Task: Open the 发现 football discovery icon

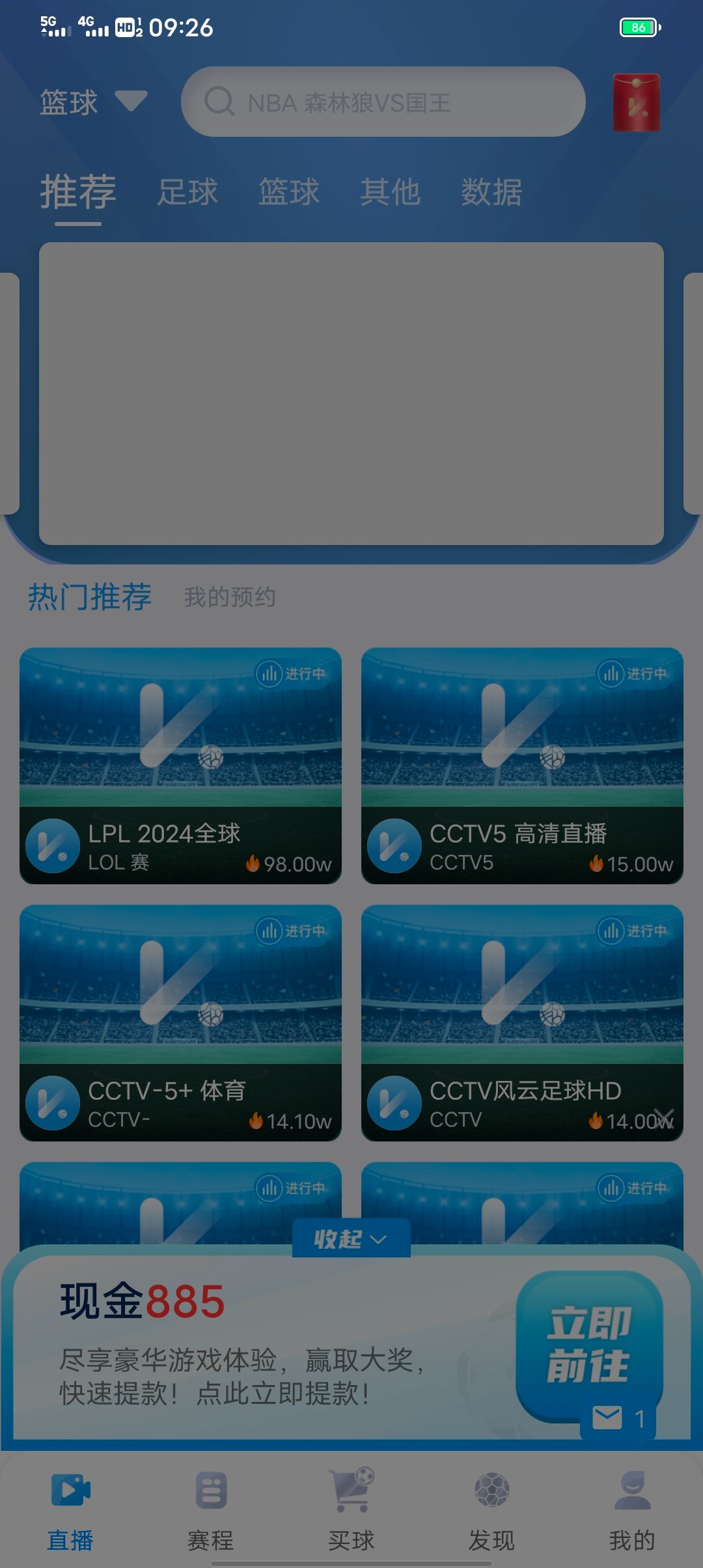Action: pyautogui.click(x=492, y=1491)
